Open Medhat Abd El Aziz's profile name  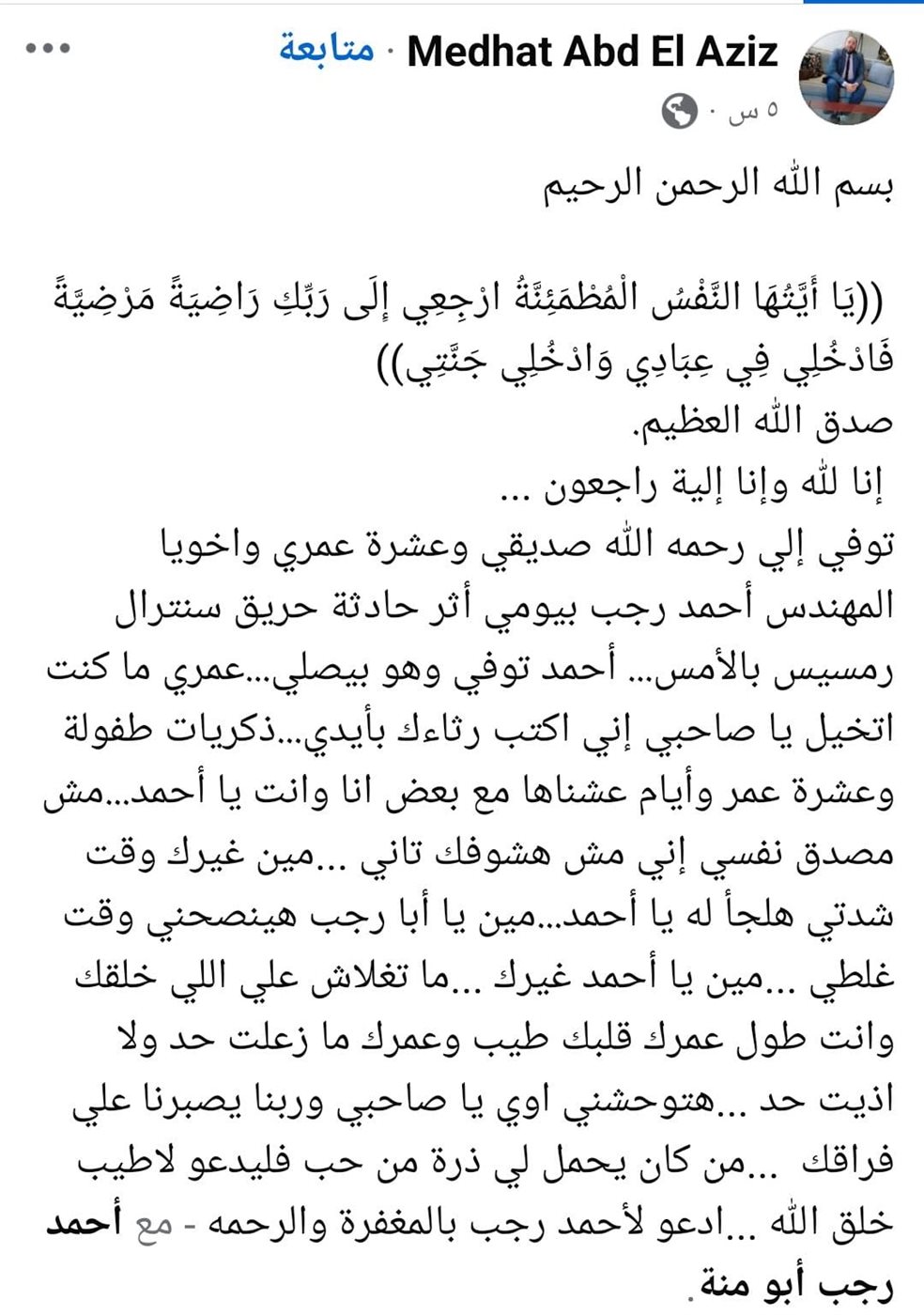tap(591, 52)
